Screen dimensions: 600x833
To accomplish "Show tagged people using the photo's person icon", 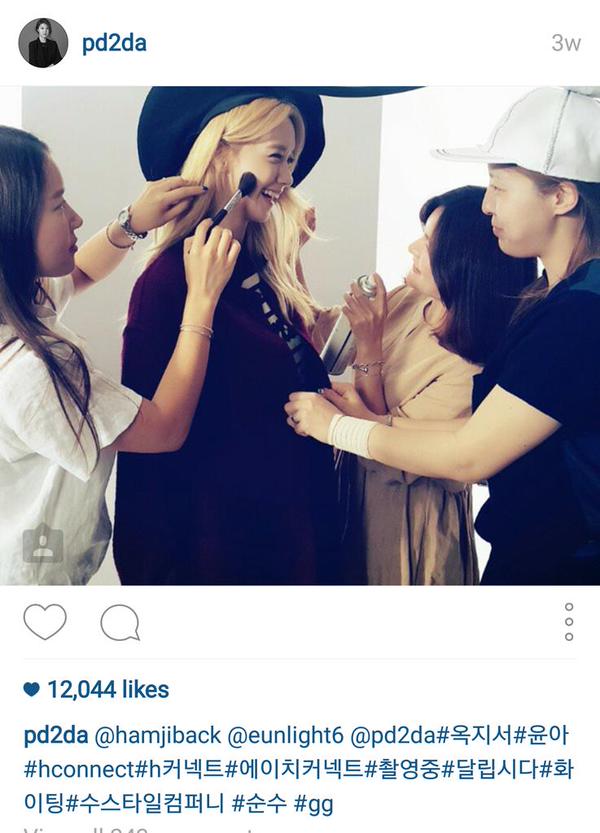I will [x=43, y=545].
